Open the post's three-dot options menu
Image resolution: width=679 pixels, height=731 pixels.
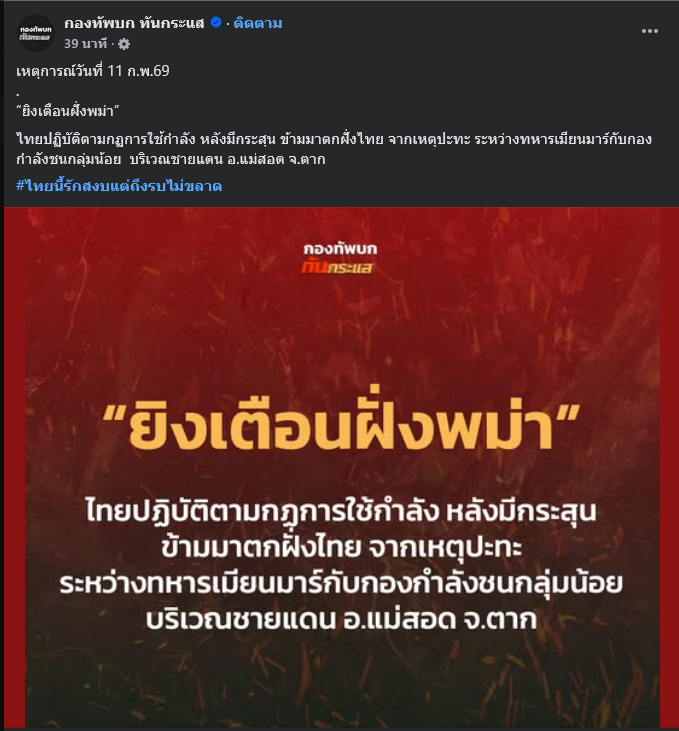tap(650, 32)
